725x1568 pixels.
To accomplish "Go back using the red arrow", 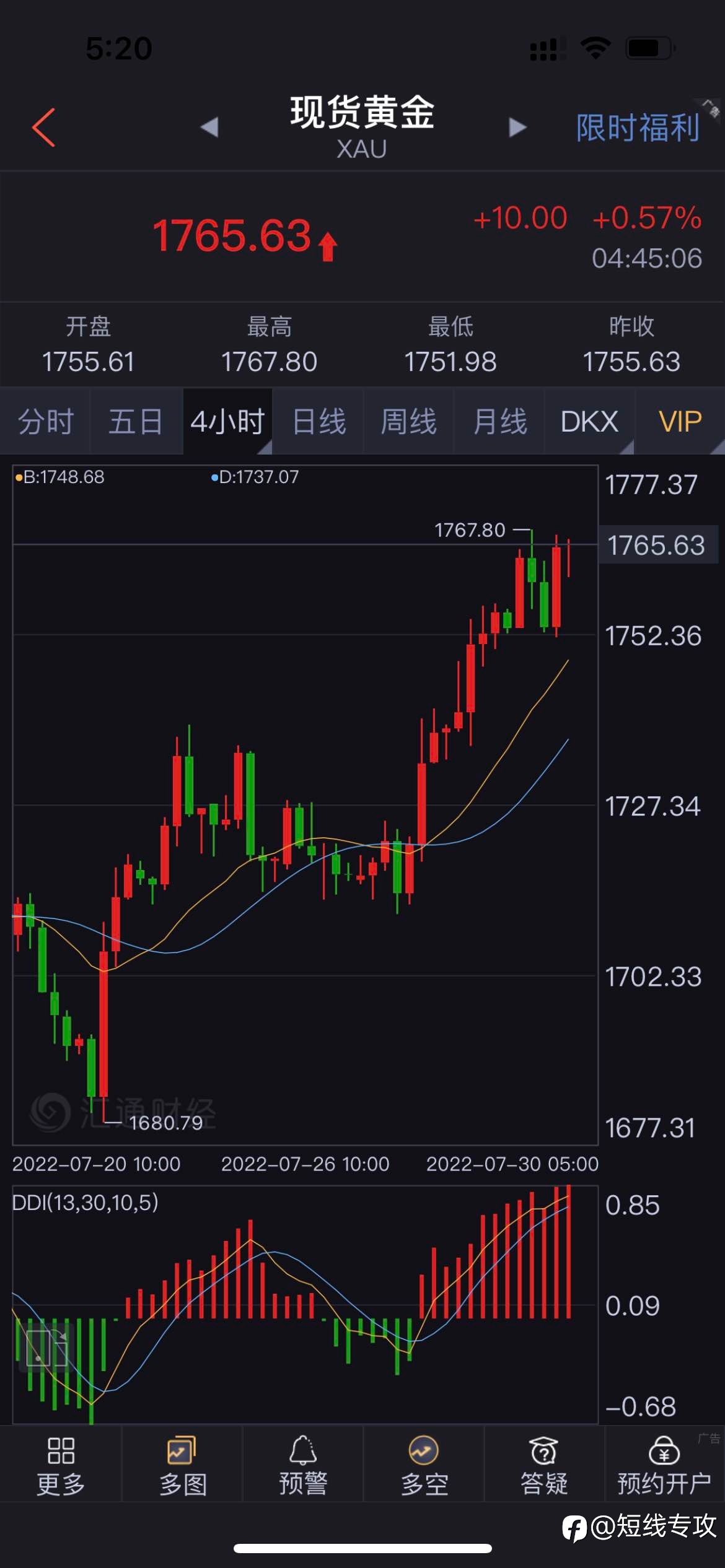I will coord(43,128).
